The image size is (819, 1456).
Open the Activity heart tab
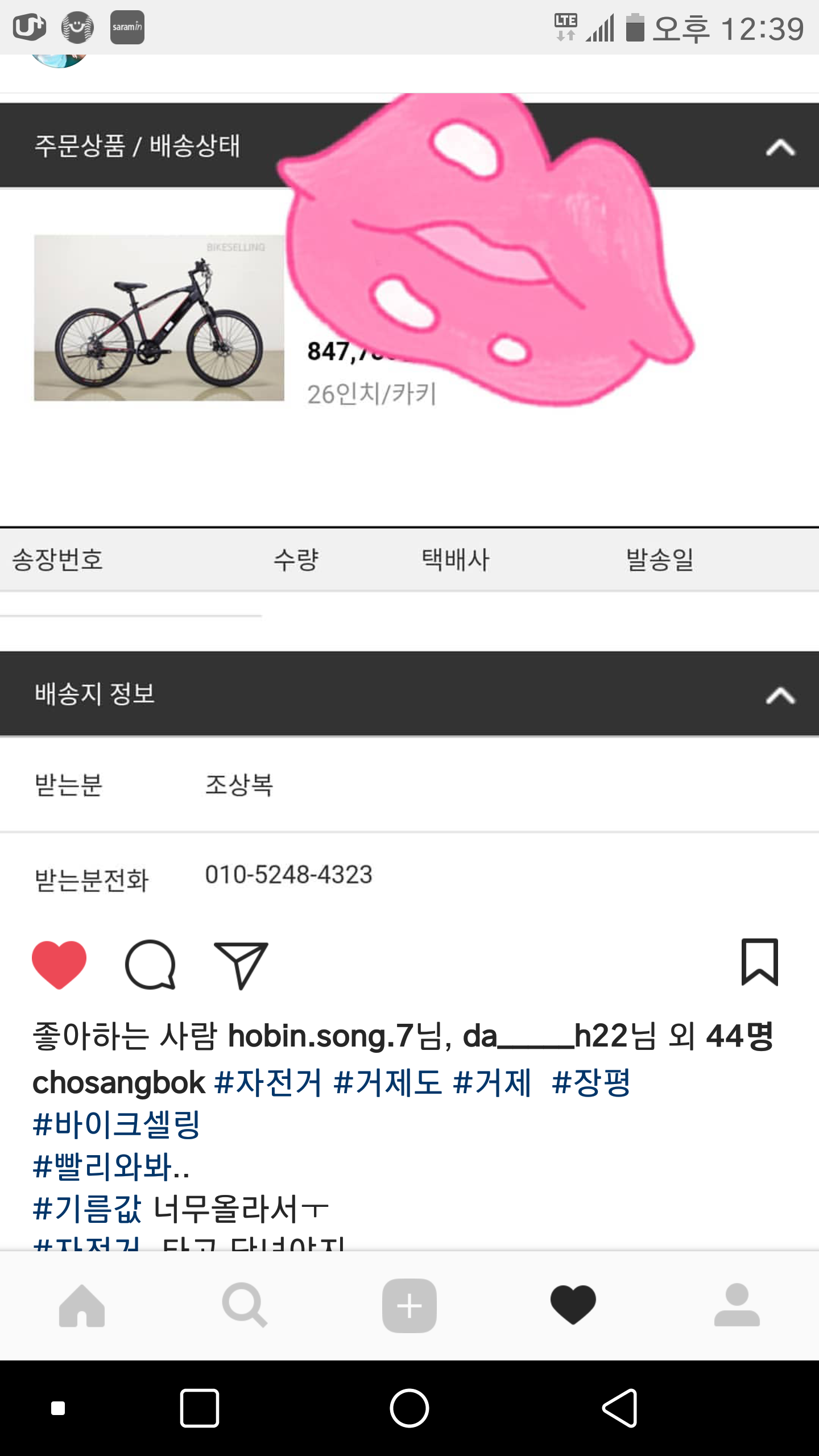pyautogui.click(x=573, y=1306)
